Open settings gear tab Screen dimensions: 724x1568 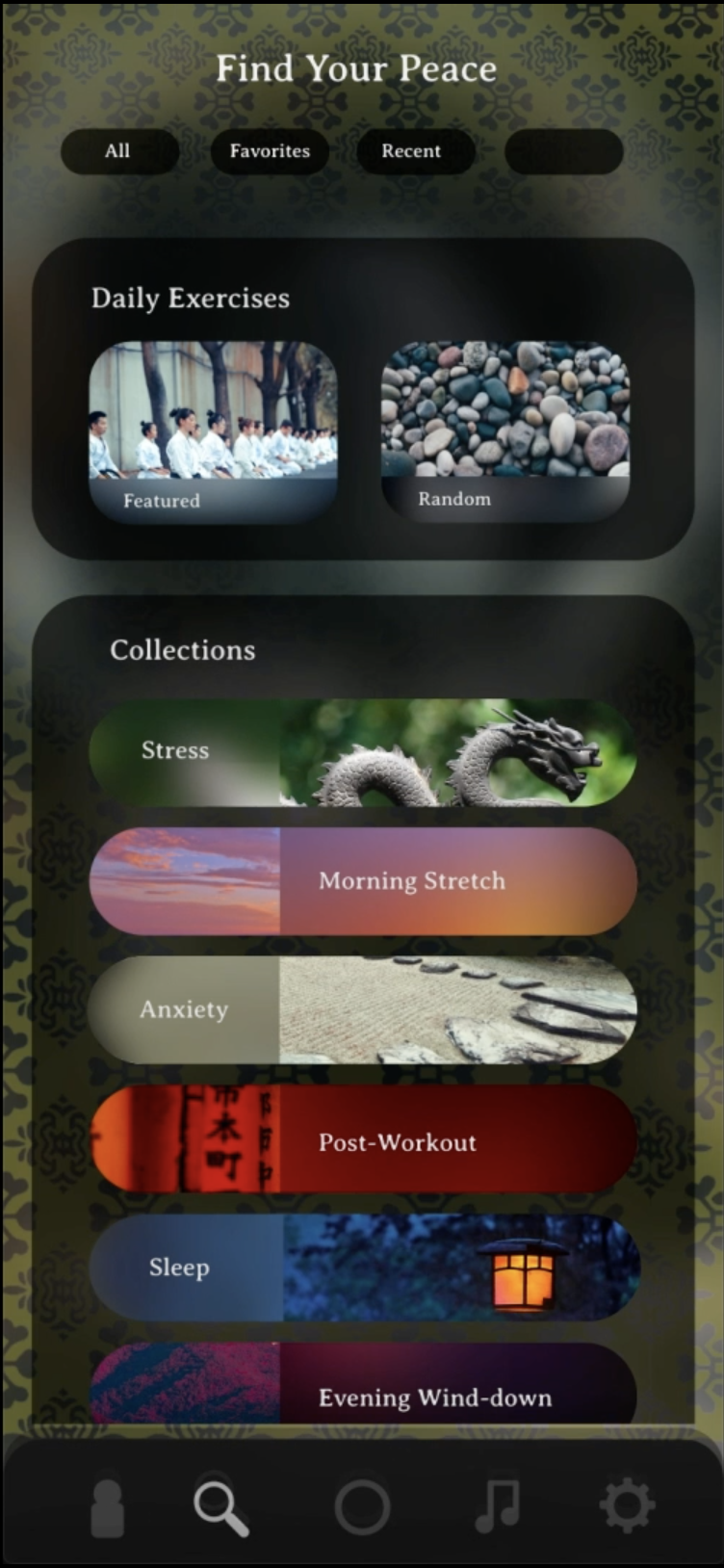click(x=627, y=1505)
